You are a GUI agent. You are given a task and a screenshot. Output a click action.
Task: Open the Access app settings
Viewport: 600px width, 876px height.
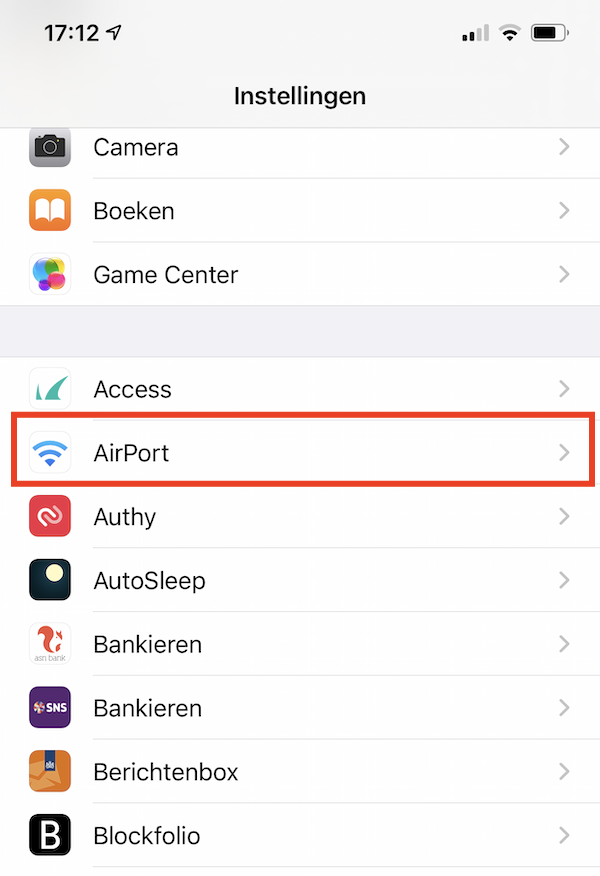pyautogui.click(x=300, y=389)
